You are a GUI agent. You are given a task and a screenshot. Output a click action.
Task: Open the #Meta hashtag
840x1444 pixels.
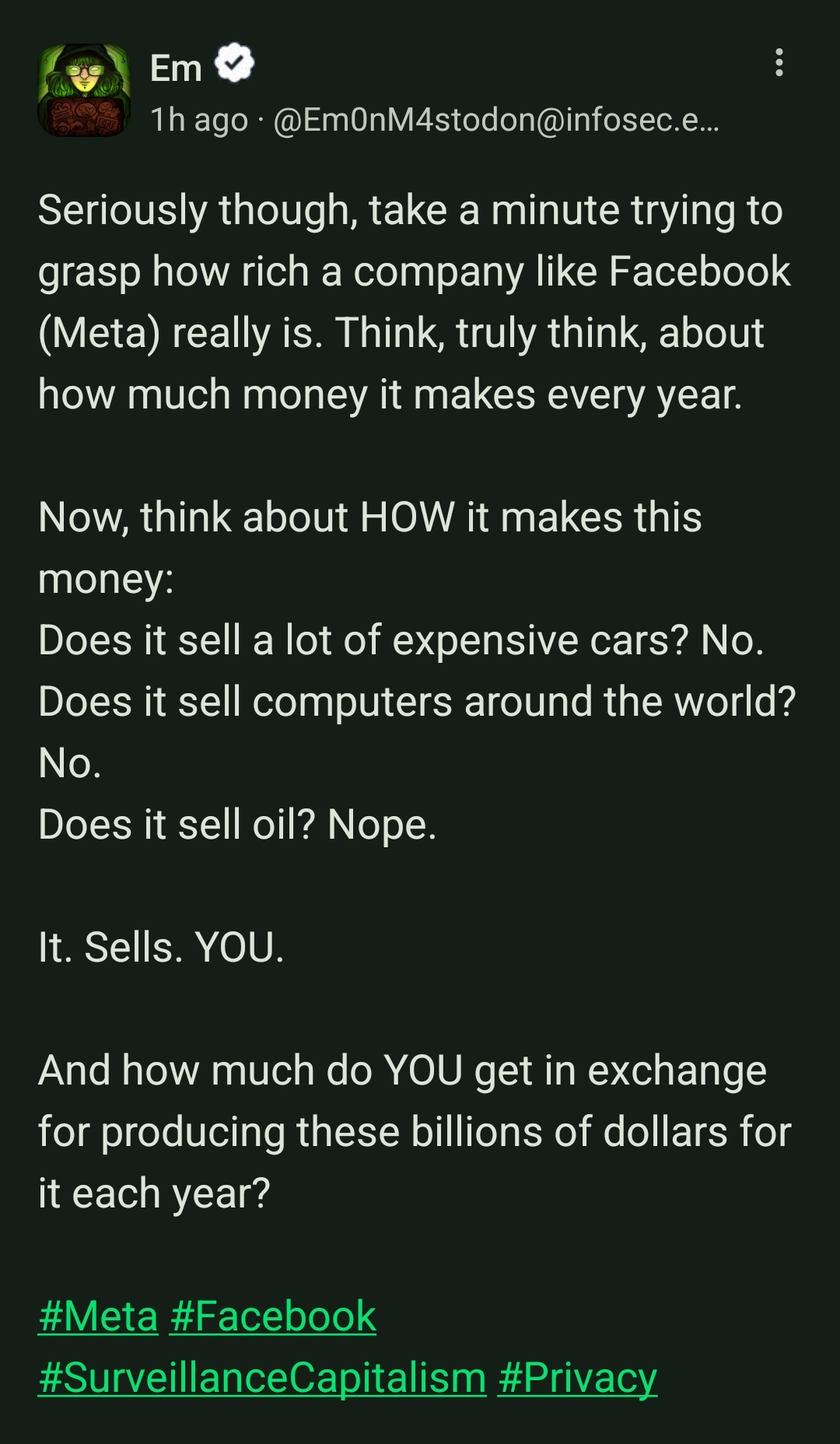[x=98, y=1316]
